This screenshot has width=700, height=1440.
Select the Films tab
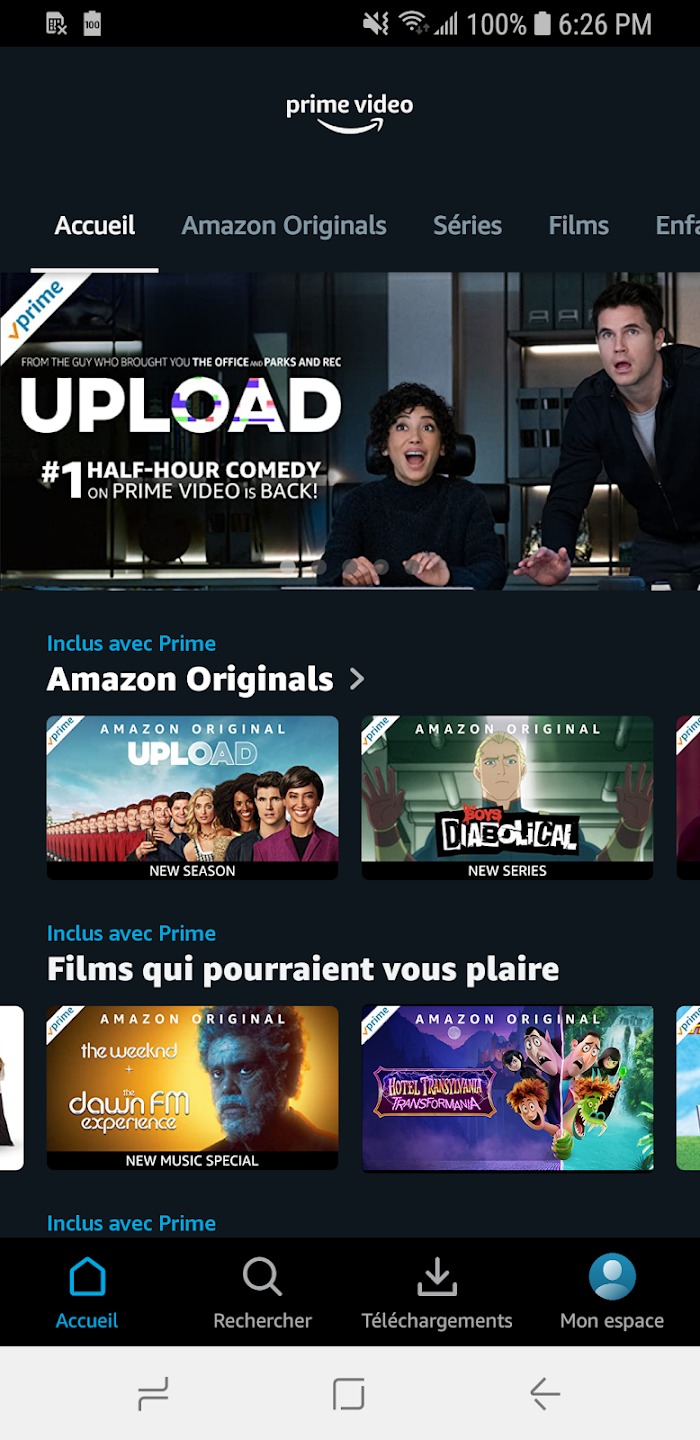point(578,226)
